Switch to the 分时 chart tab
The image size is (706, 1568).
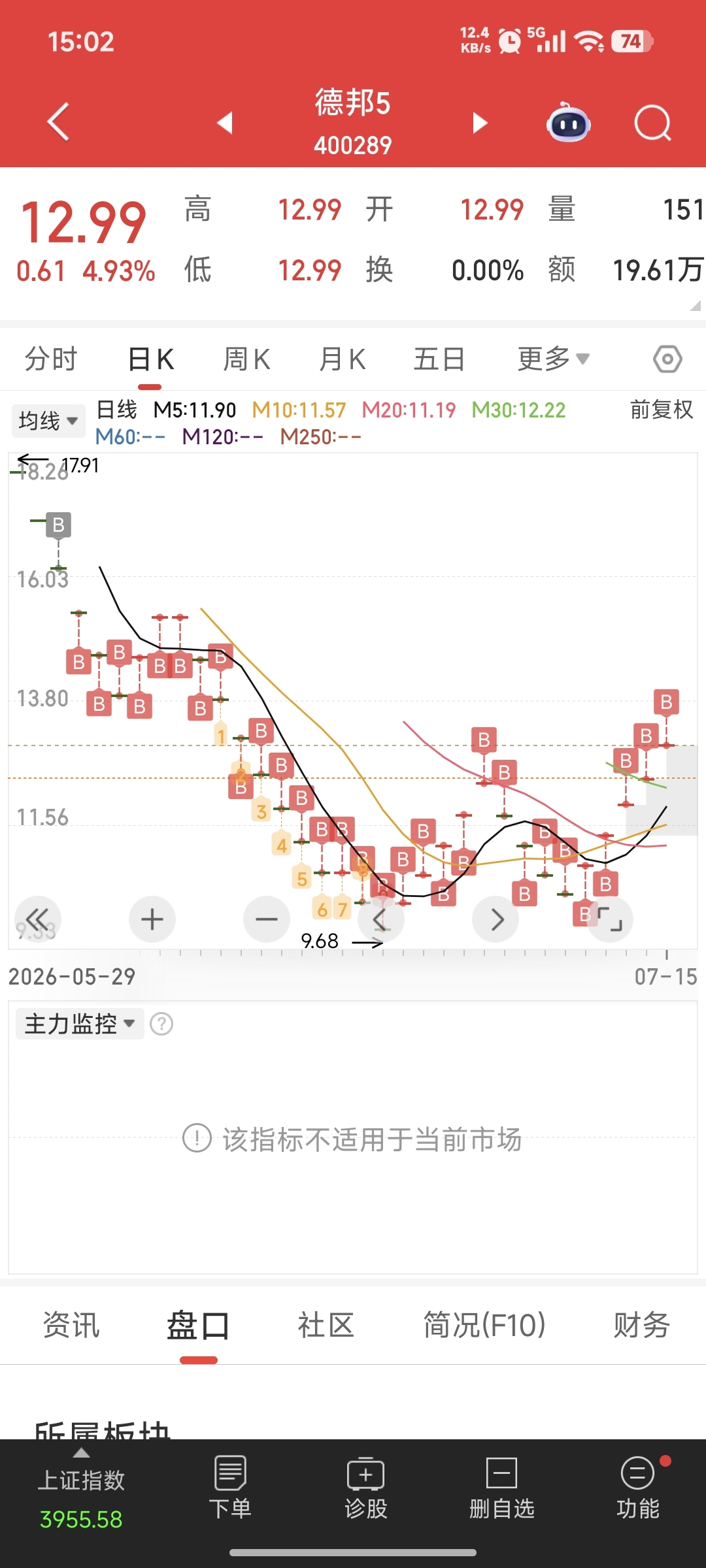51,359
